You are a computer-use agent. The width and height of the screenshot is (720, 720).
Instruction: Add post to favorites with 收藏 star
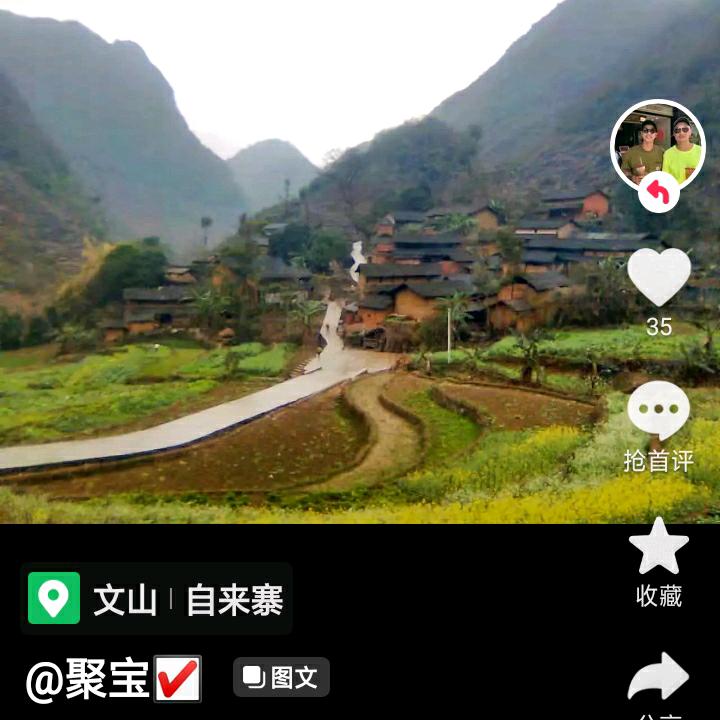click(658, 548)
